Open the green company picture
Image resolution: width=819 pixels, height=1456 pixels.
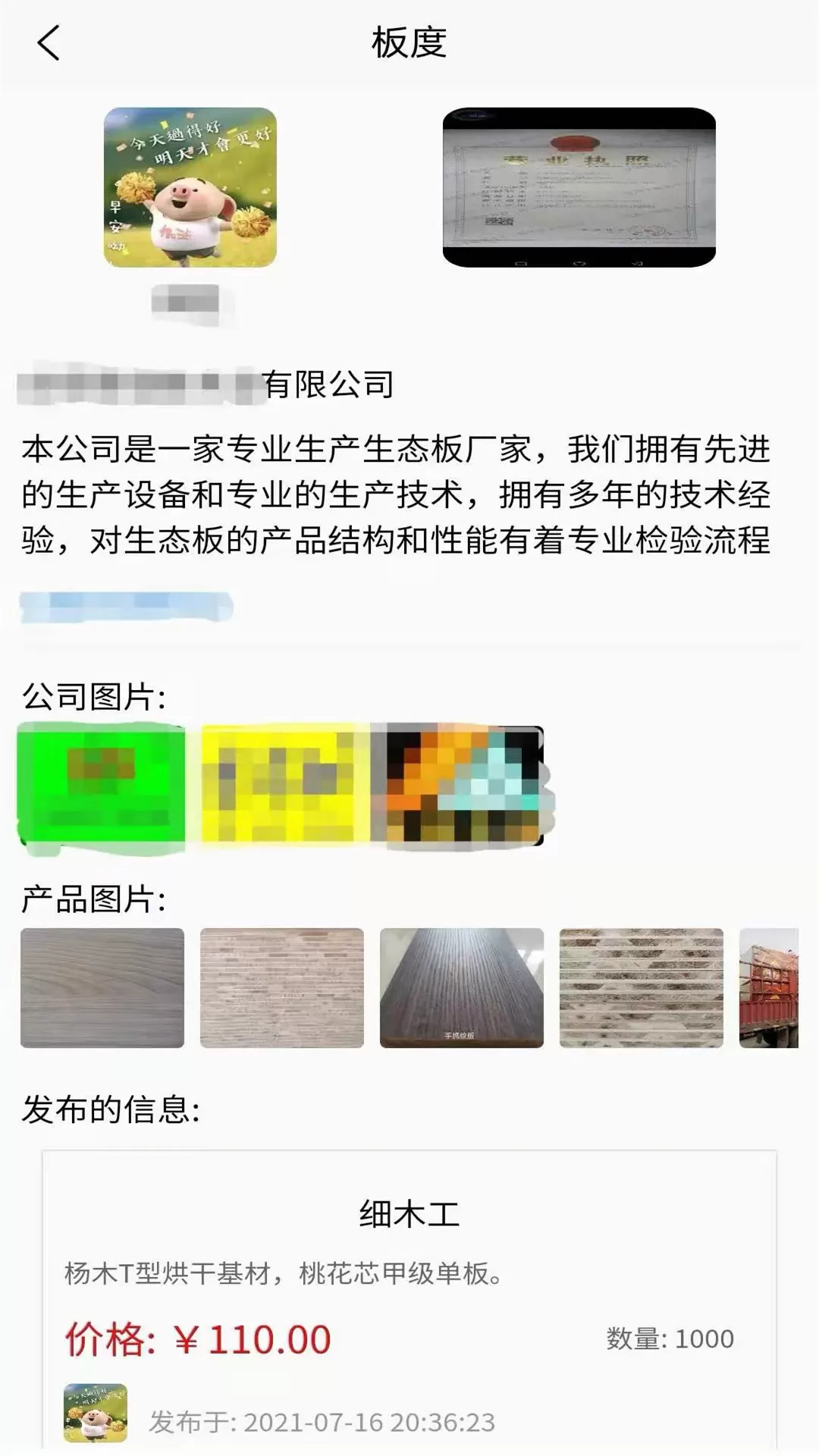(102, 786)
